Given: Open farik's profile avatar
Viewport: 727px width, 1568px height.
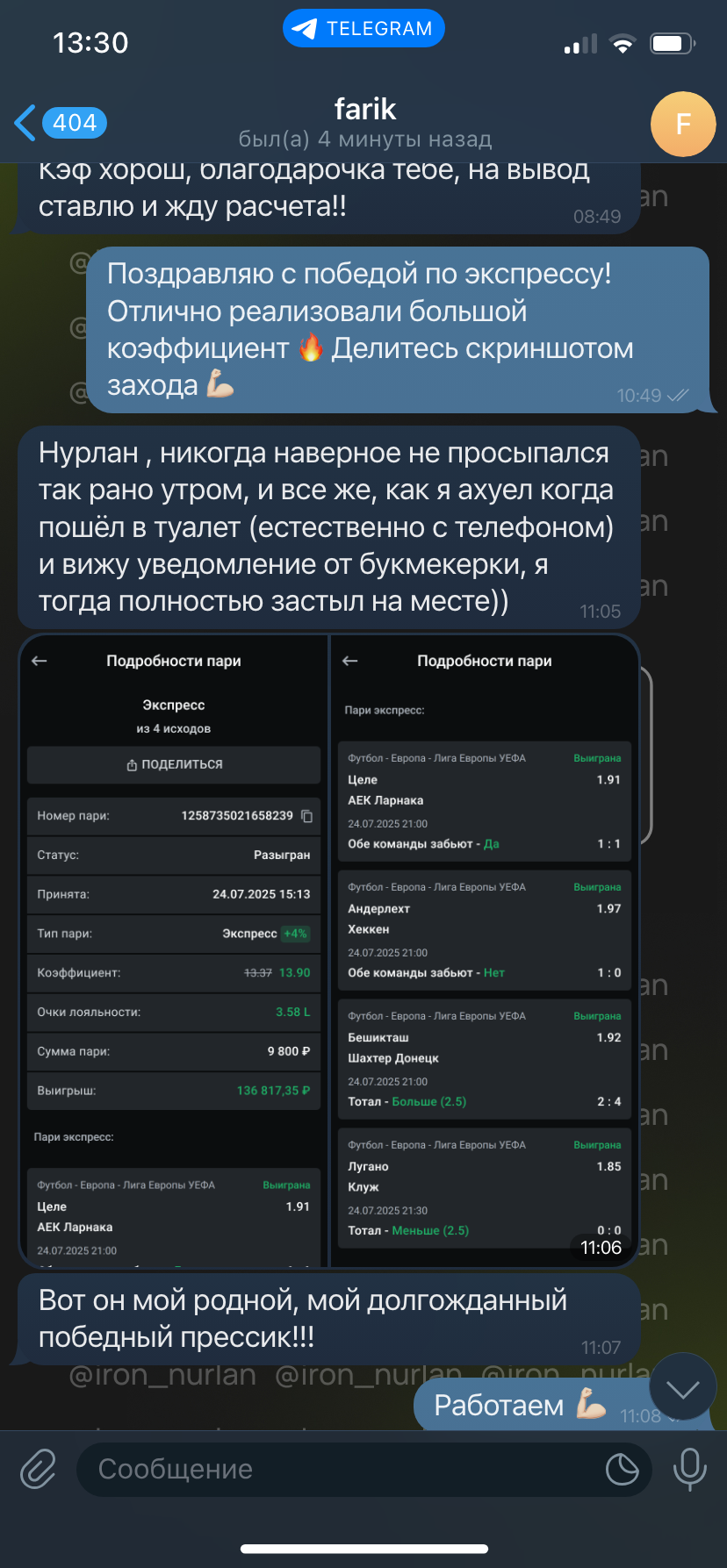Looking at the screenshot, I should pyautogui.click(x=683, y=124).
